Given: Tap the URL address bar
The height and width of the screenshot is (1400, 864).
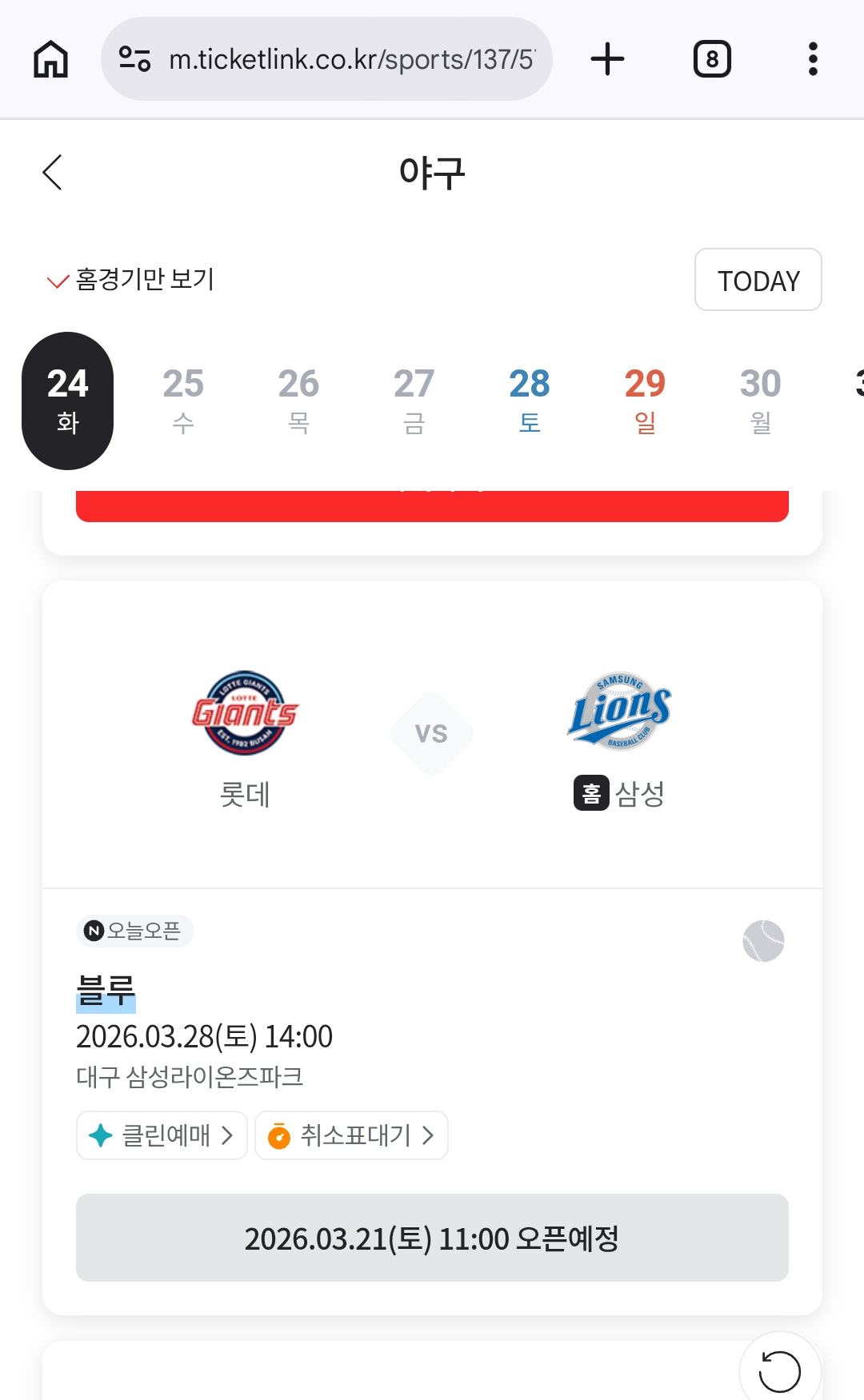Looking at the screenshot, I should [x=326, y=59].
